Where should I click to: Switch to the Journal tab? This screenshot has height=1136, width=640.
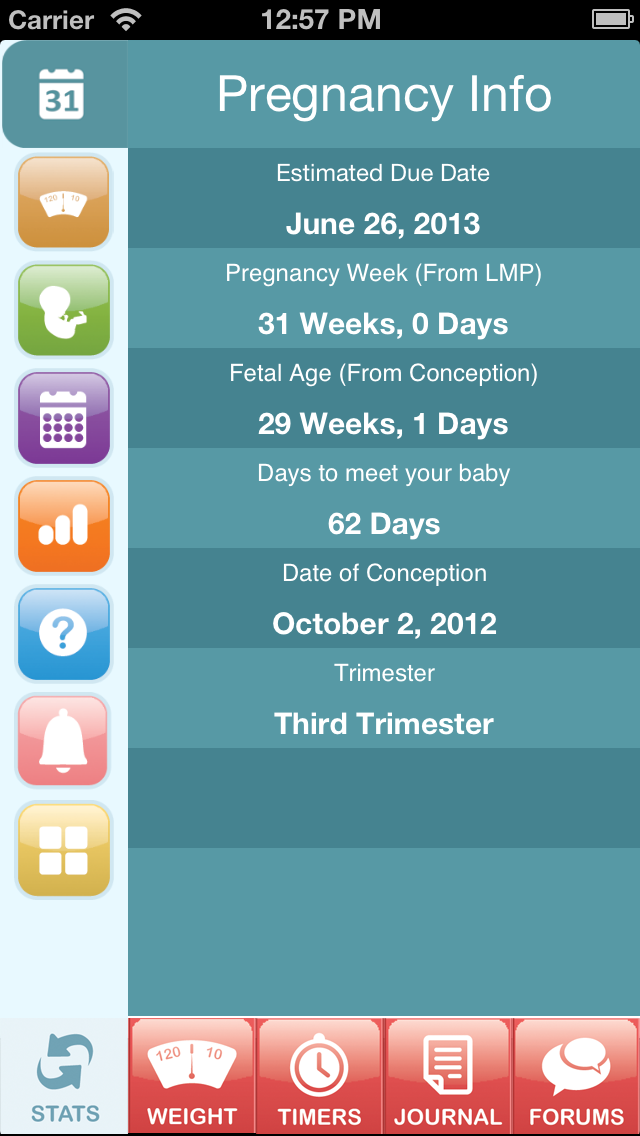click(x=448, y=1077)
